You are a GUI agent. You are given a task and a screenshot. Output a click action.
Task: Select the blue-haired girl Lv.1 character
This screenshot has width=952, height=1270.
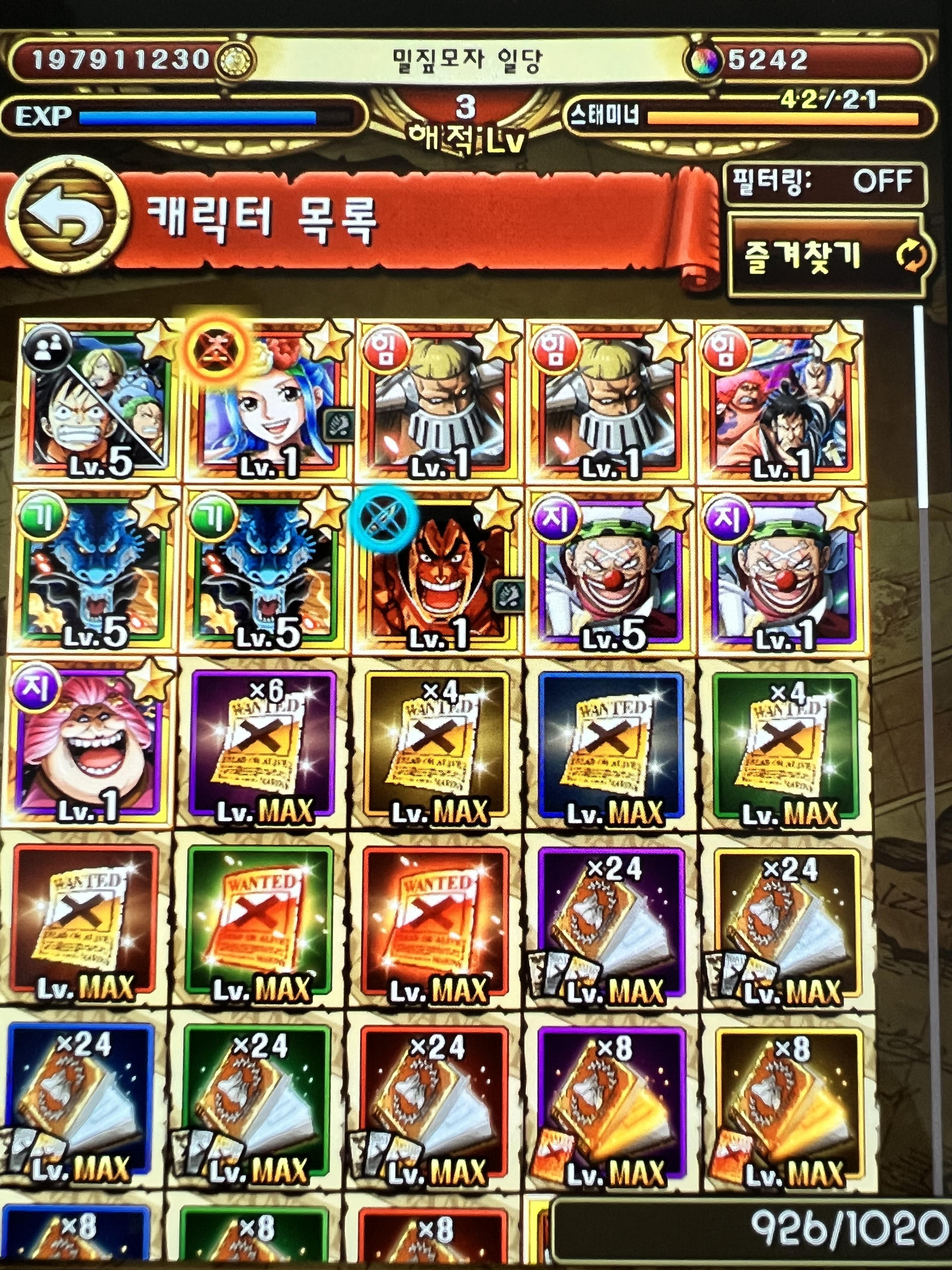click(269, 402)
